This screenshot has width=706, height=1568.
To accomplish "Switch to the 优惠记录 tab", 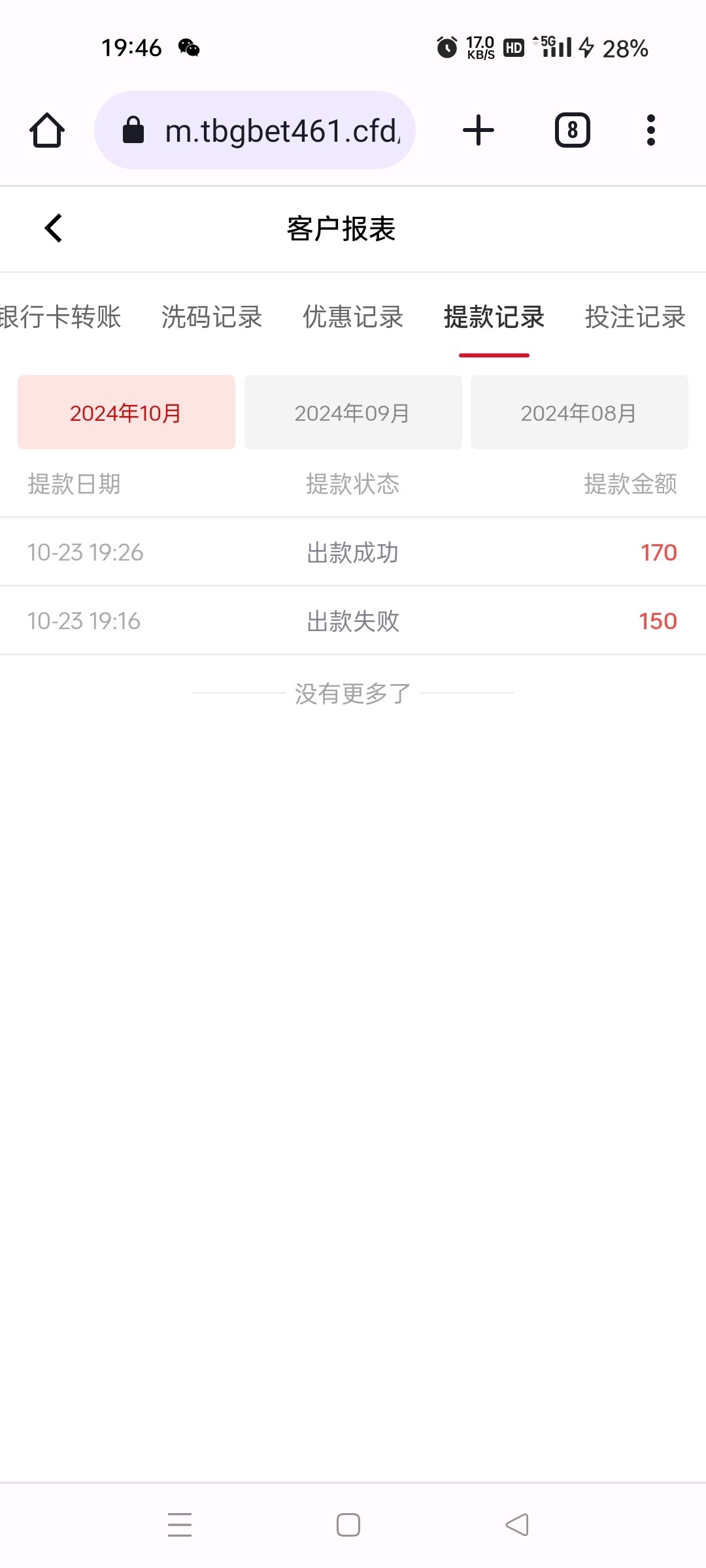I will point(353,318).
